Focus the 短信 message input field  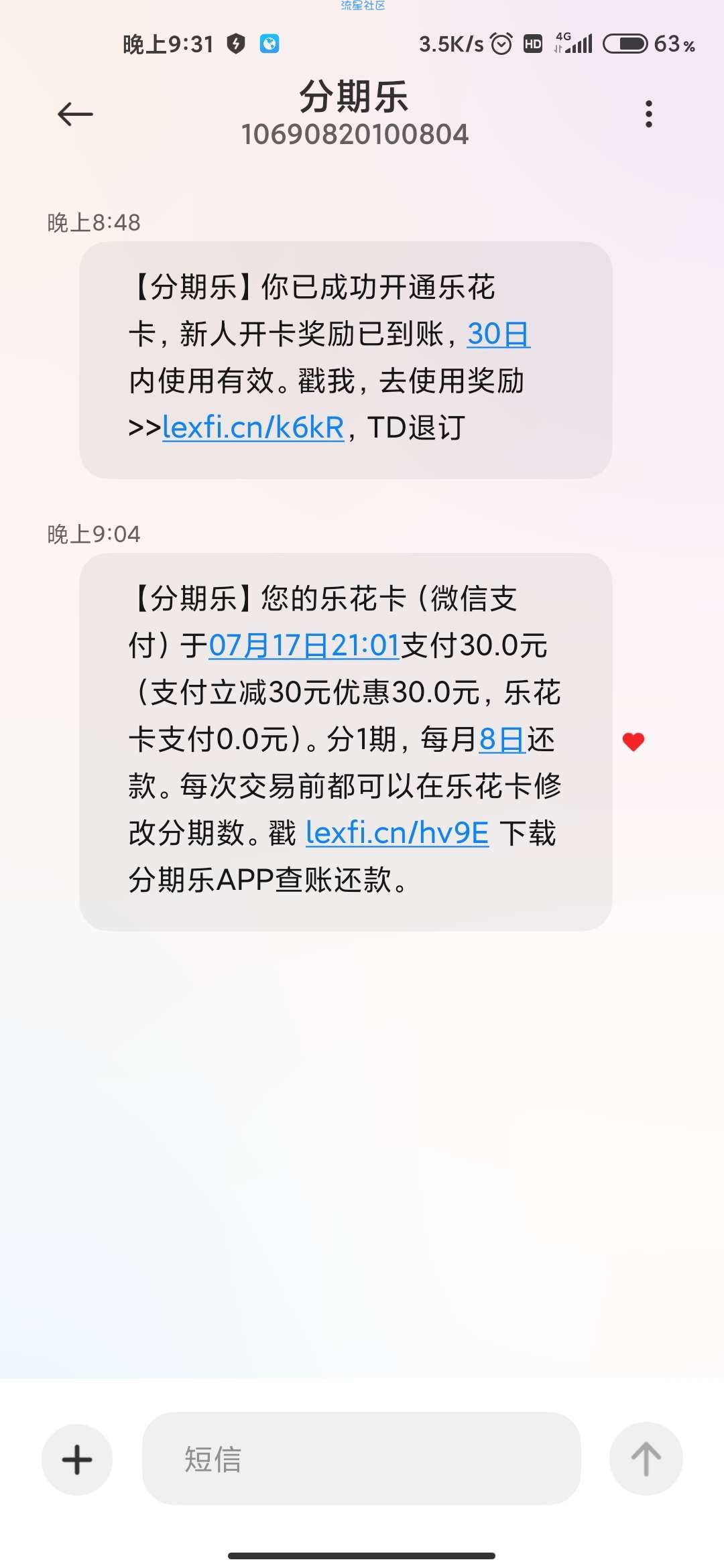tap(361, 1459)
